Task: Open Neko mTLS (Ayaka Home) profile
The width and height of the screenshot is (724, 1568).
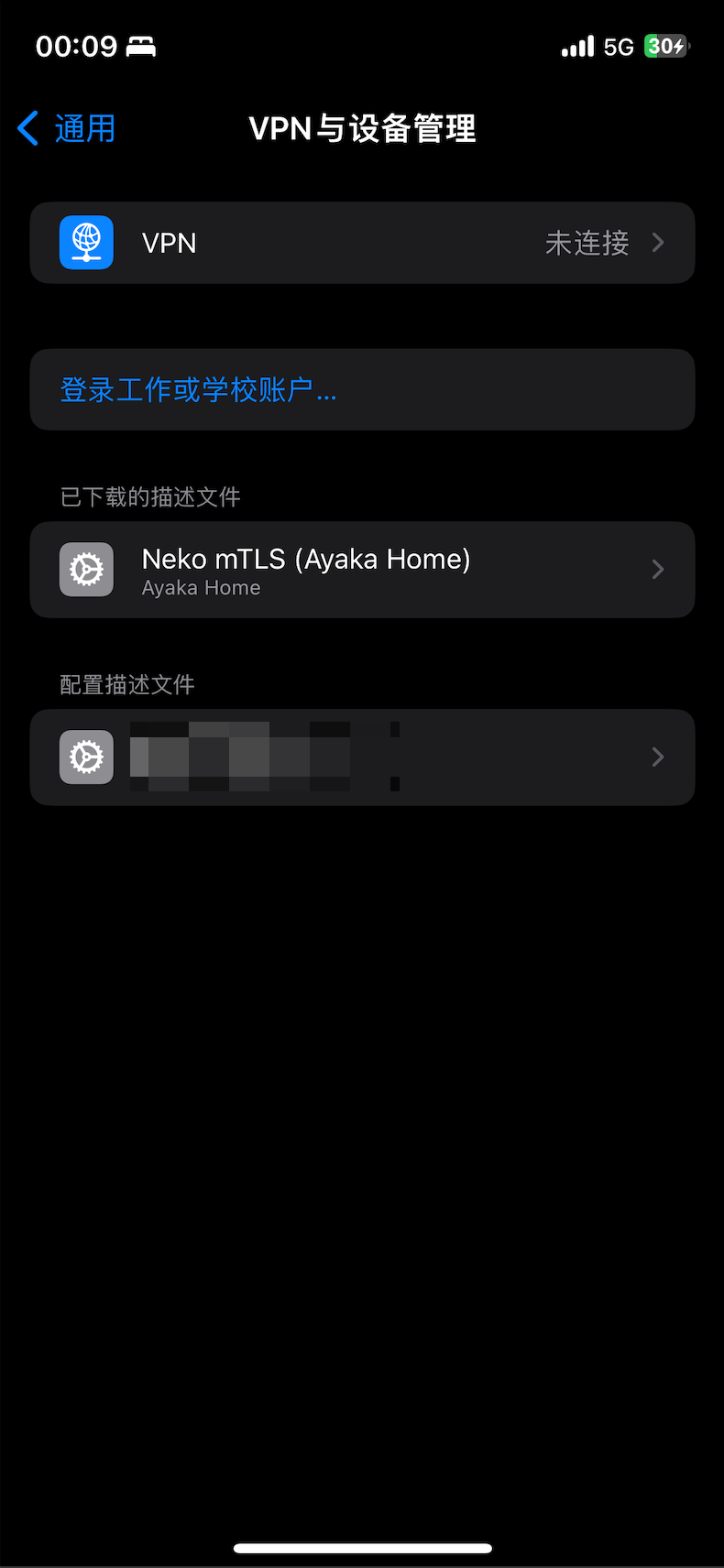Action: [x=362, y=570]
